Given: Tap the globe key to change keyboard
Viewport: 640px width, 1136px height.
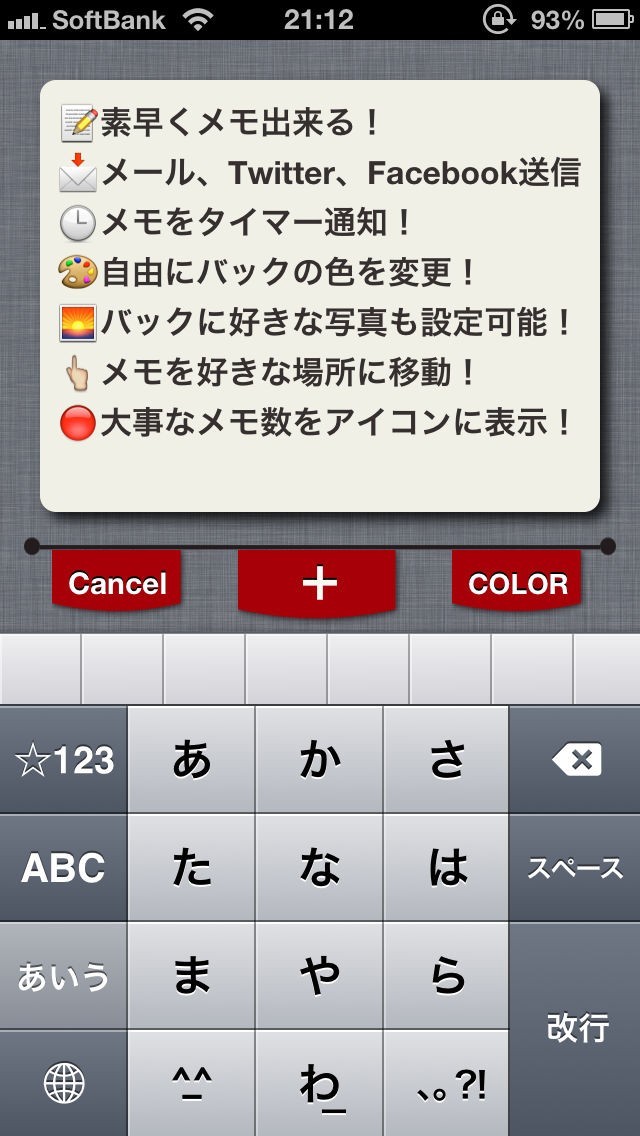Looking at the screenshot, I should tap(63, 1082).
